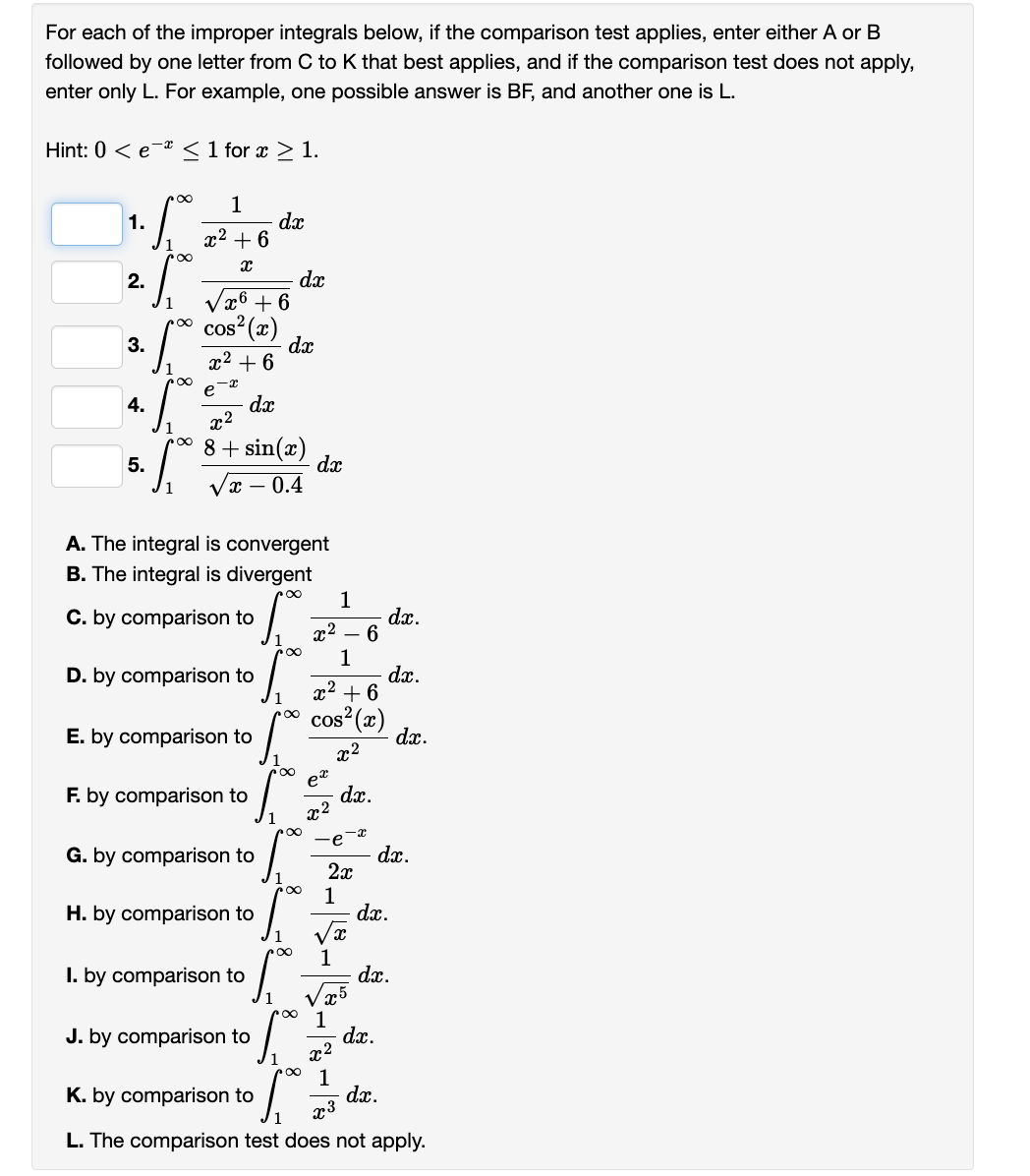The image size is (1030, 1176).
Task: Click the answer box for integral 5
Action: (86, 465)
